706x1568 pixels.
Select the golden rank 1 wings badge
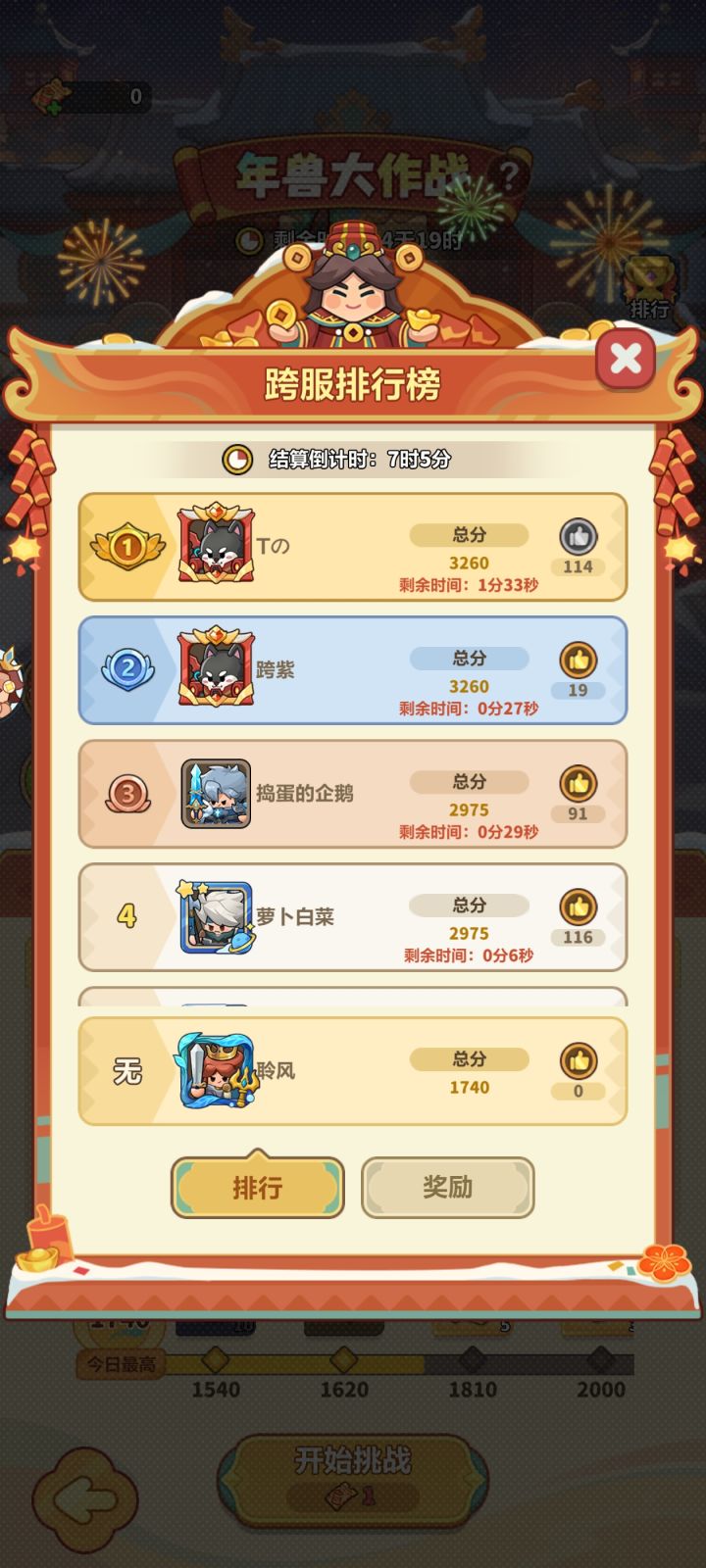(128, 545)
